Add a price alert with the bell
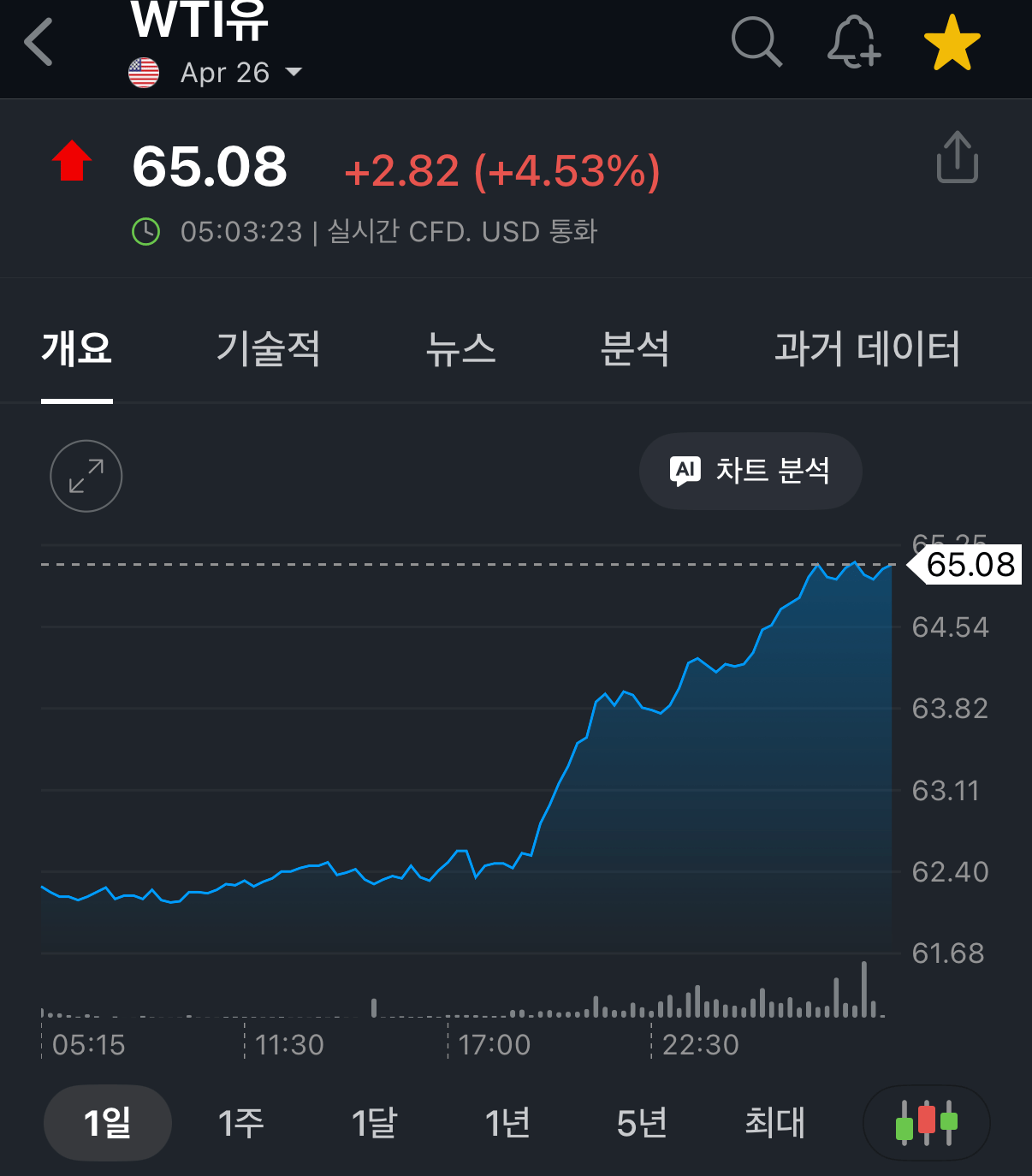1032x1176 pixels. click(854, 42)
